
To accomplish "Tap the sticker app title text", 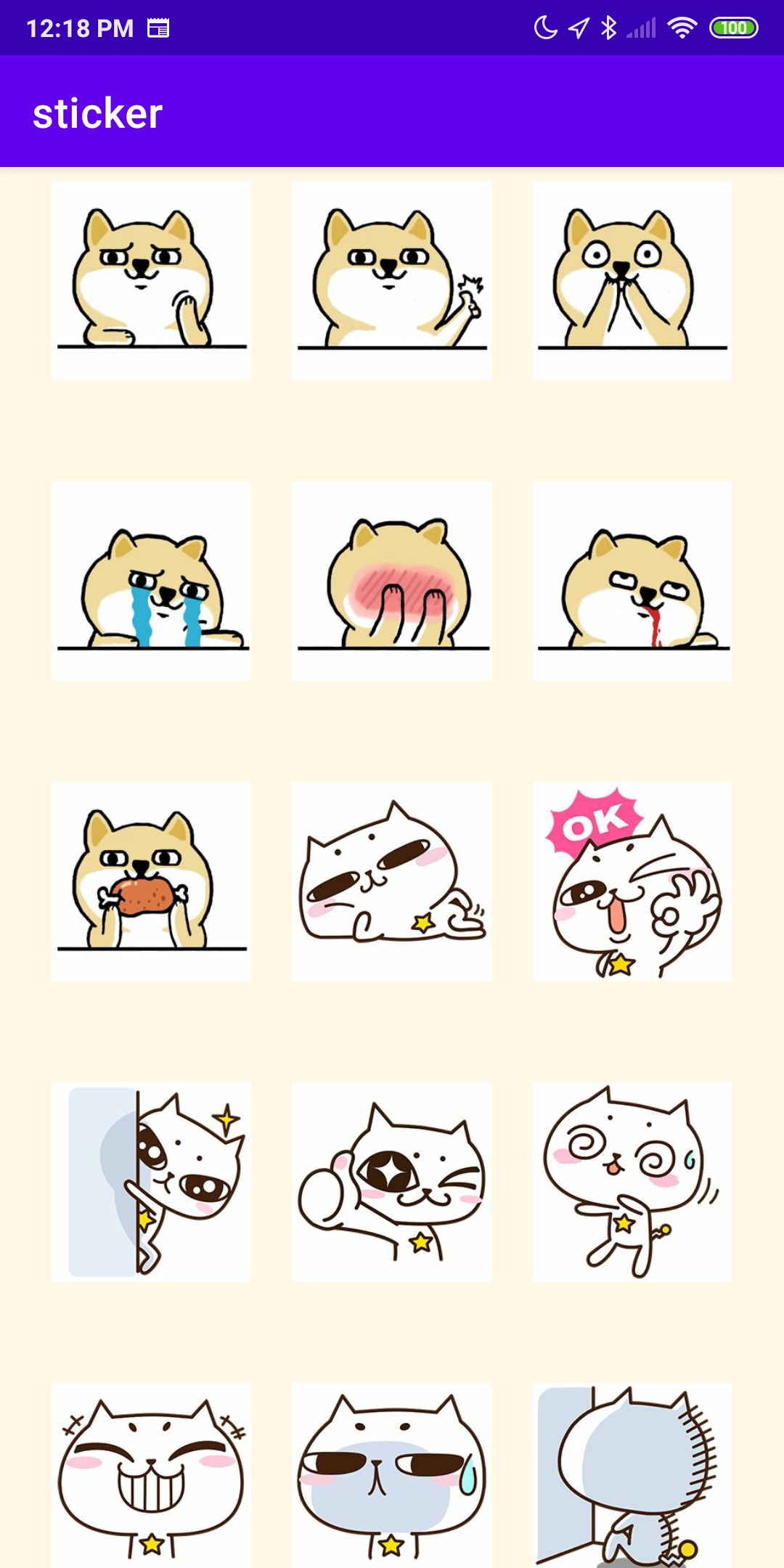I will 99,111.
